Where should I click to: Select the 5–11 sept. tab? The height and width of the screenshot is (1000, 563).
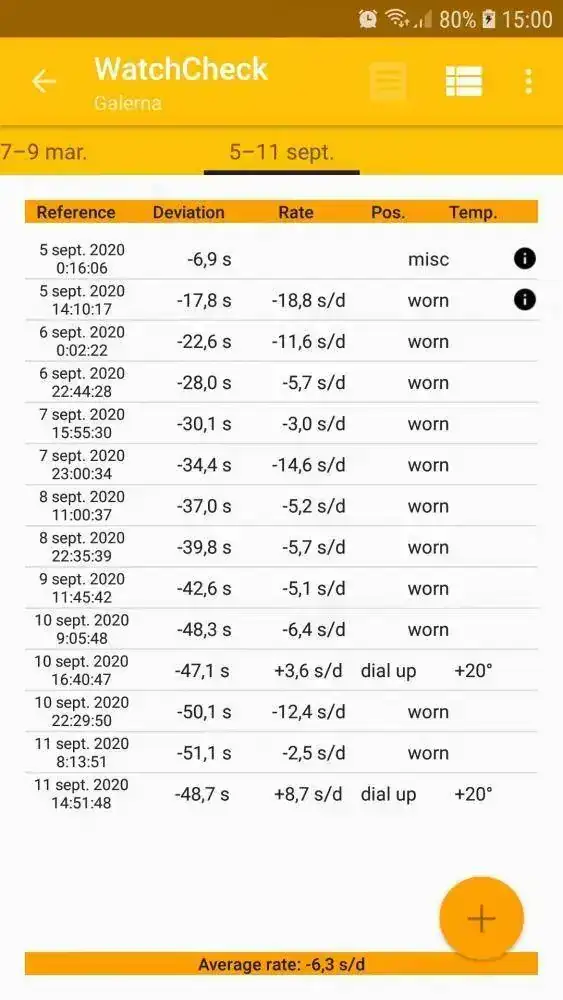coord(282,152)
